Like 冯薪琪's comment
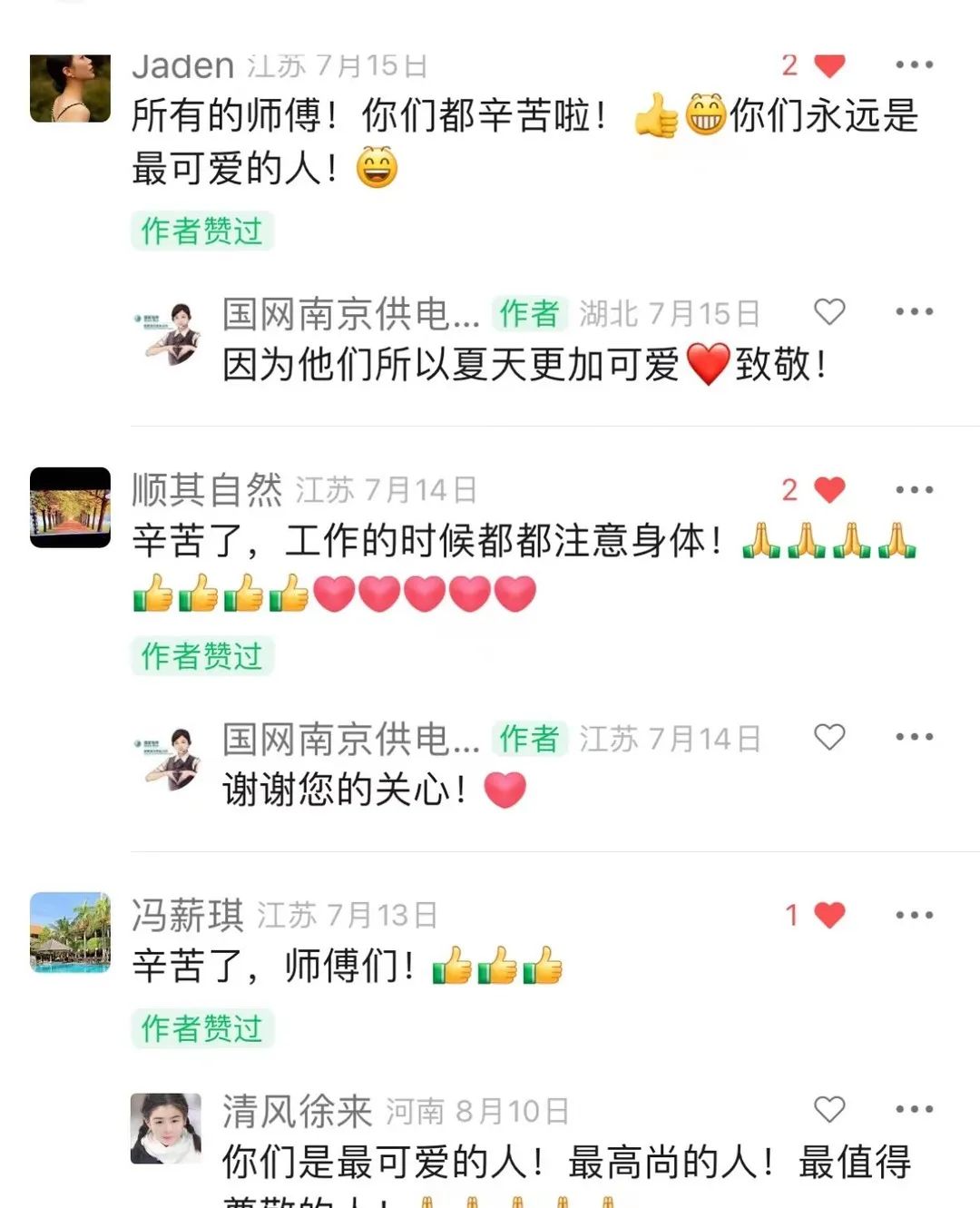Image resolution: width=980 pixels, height=1208 pixels. point(828,915)
